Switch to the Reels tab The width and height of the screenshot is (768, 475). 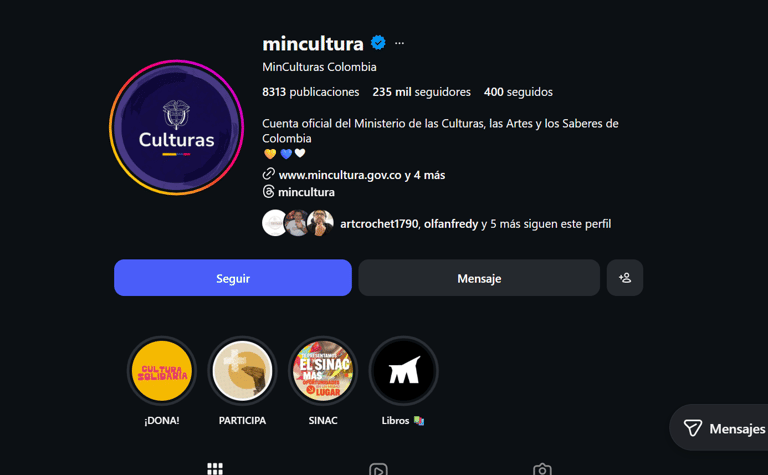pos(378,469)
